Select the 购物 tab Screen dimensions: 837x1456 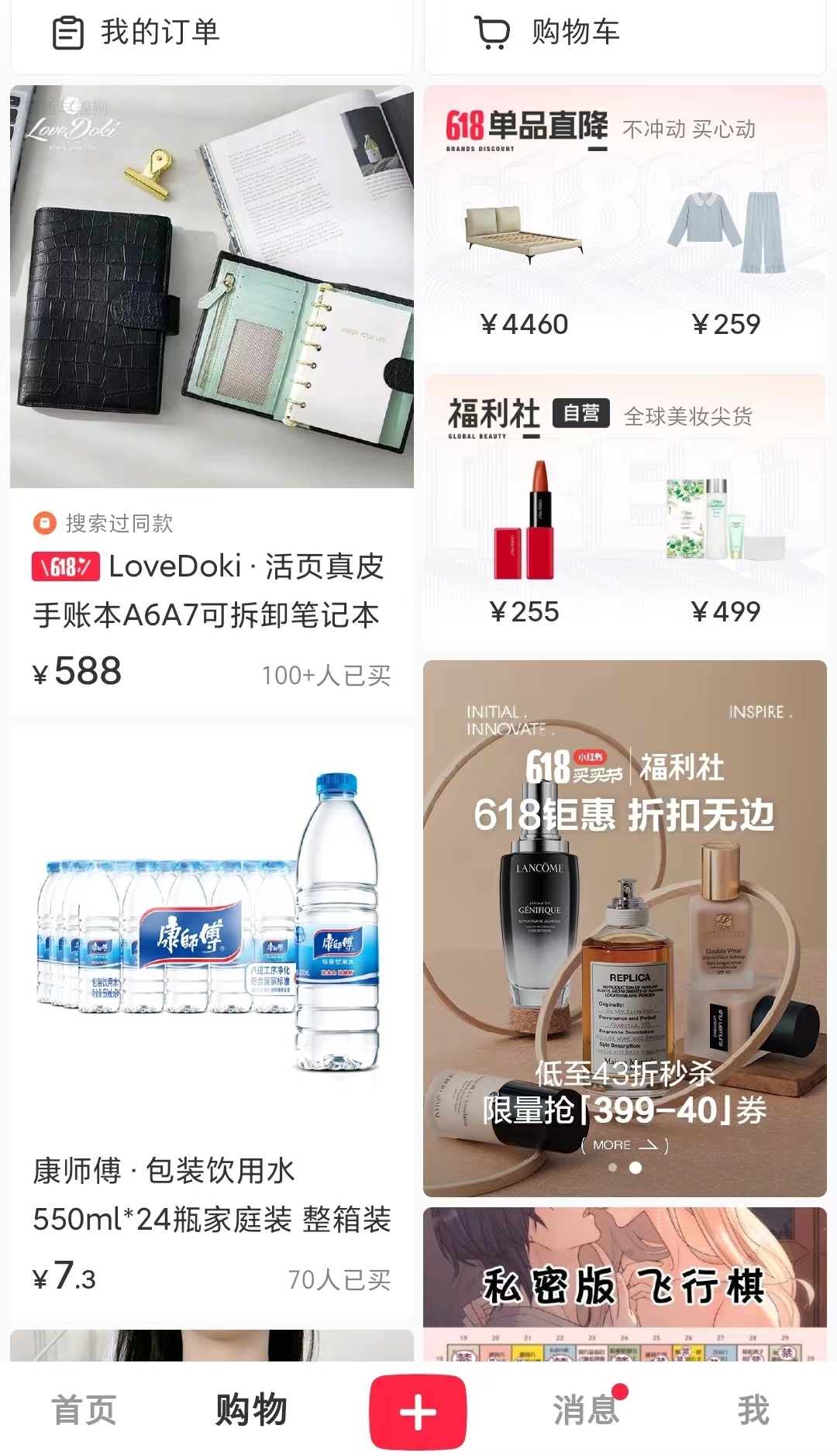point(251,1410)
